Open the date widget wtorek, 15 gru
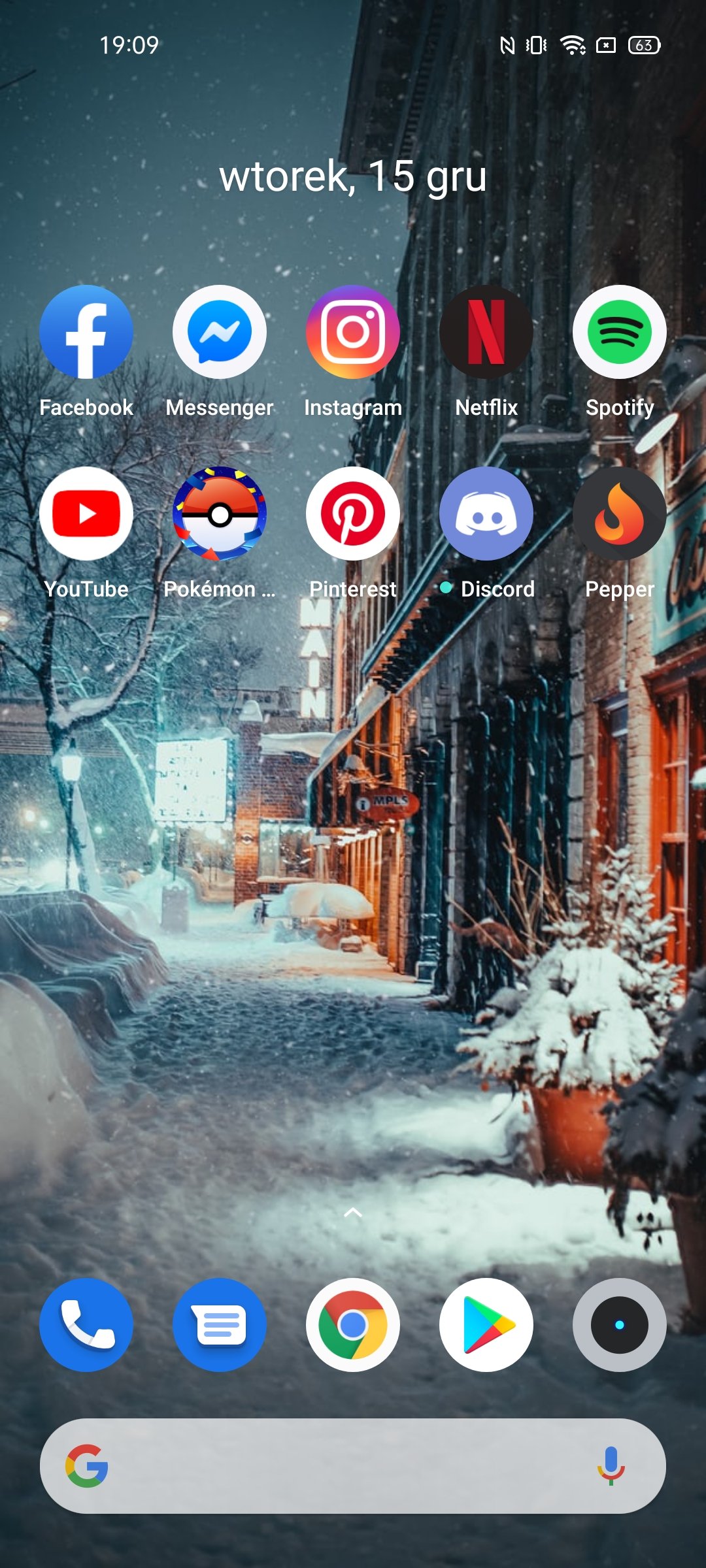 click(353, 176)
